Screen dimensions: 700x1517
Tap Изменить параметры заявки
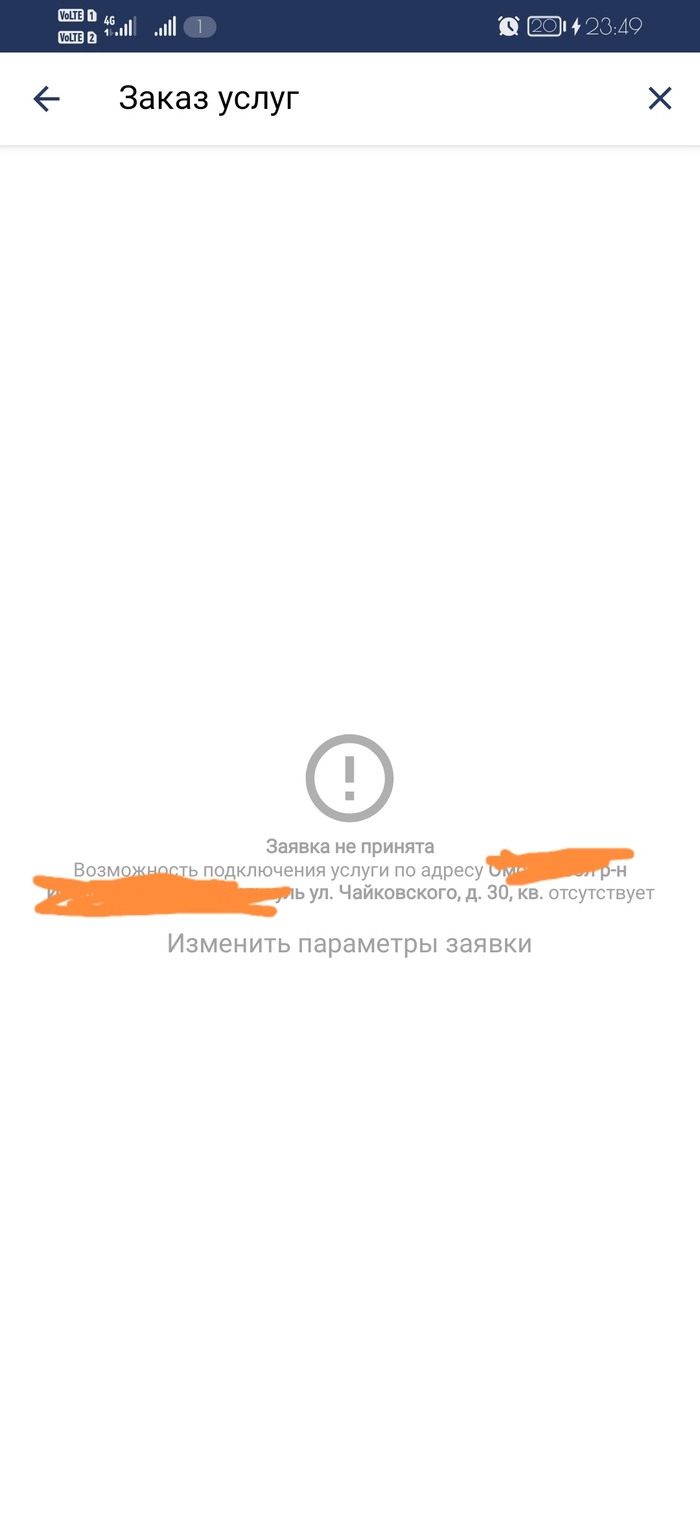[349, 943]
